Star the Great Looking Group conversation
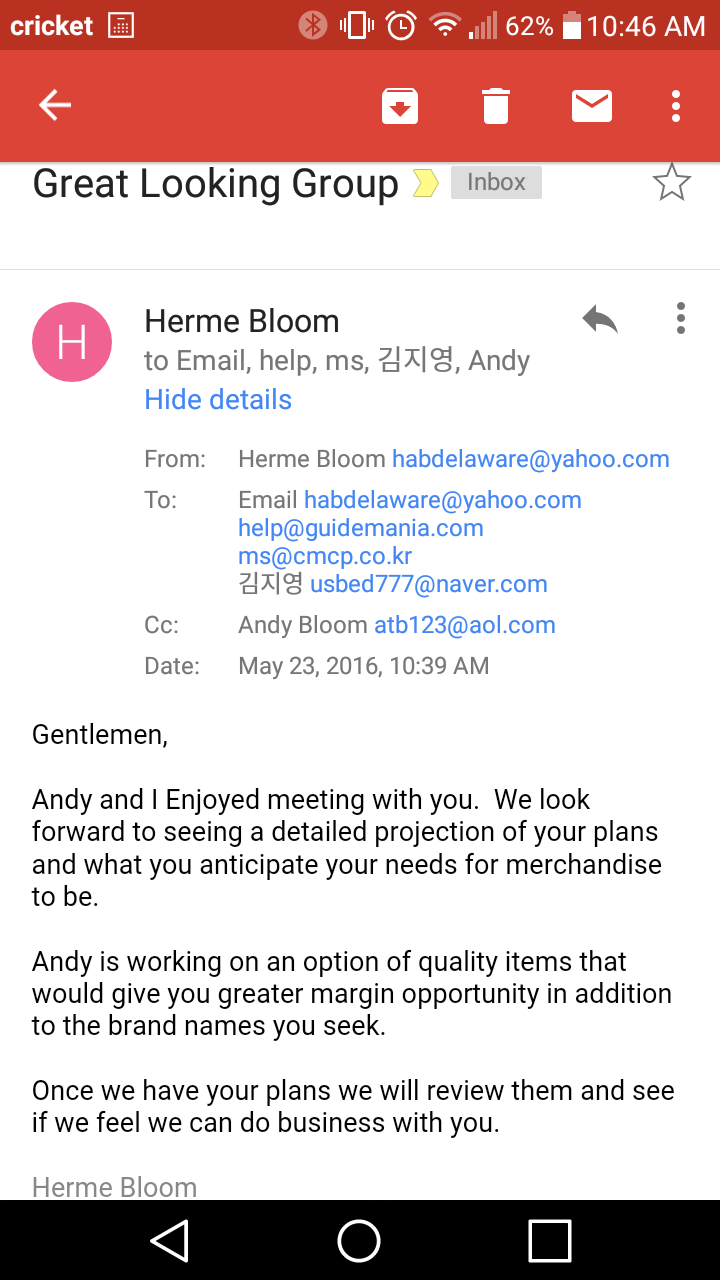Viewport: 720px width, 1280px height. [x=671, y=183]
